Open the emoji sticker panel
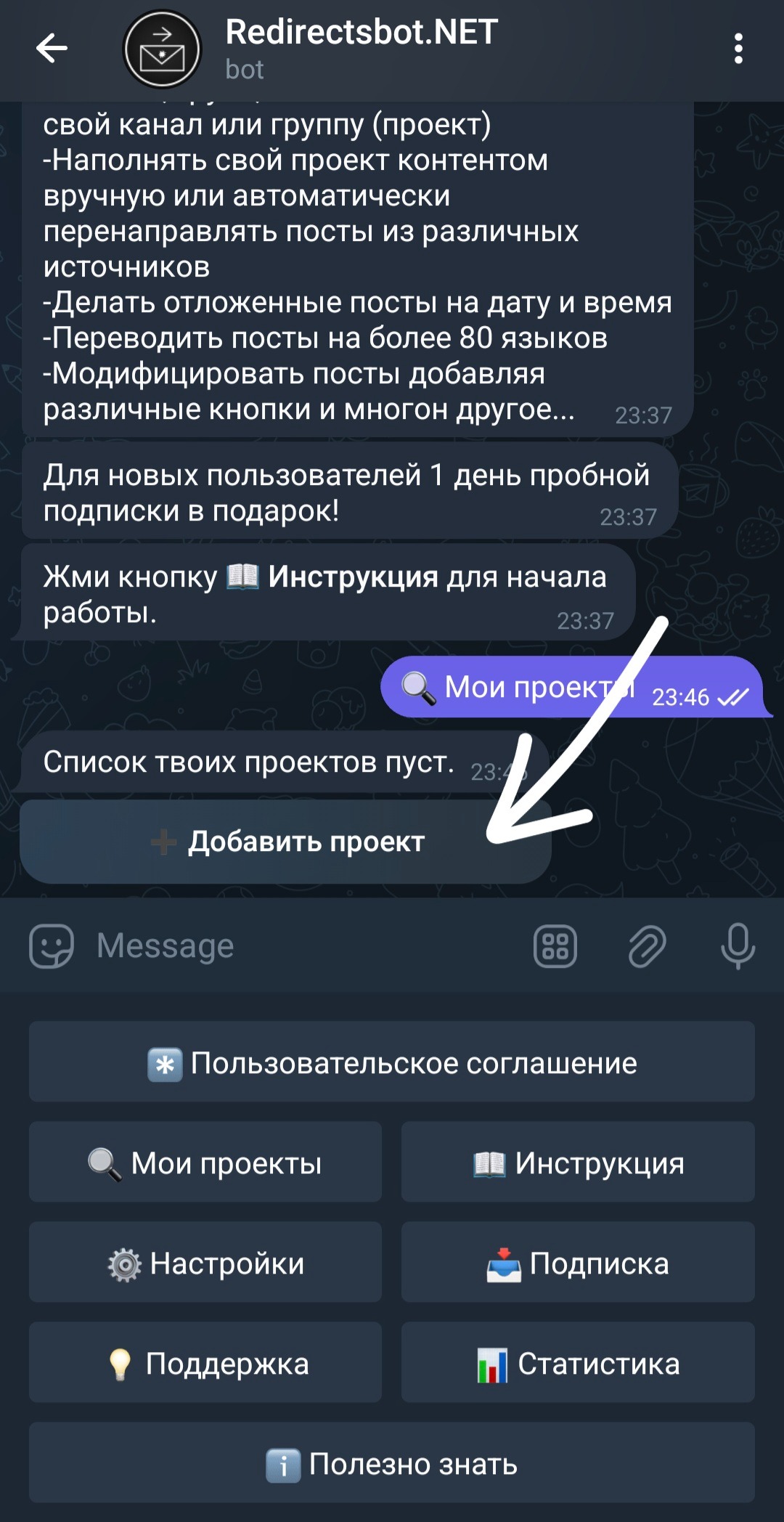The image size is (784, 1522). click(x=51, y=946)
